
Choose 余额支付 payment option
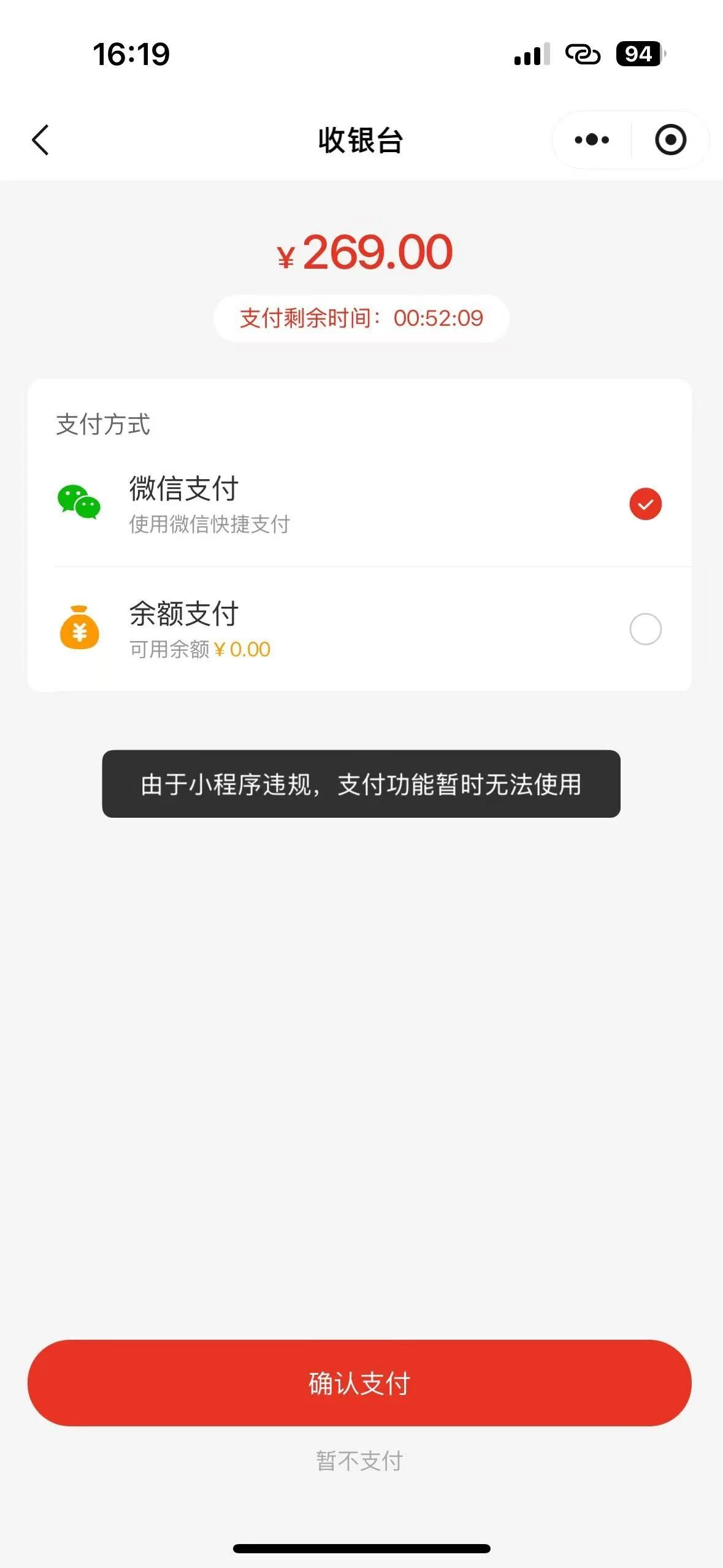[645, 629]
